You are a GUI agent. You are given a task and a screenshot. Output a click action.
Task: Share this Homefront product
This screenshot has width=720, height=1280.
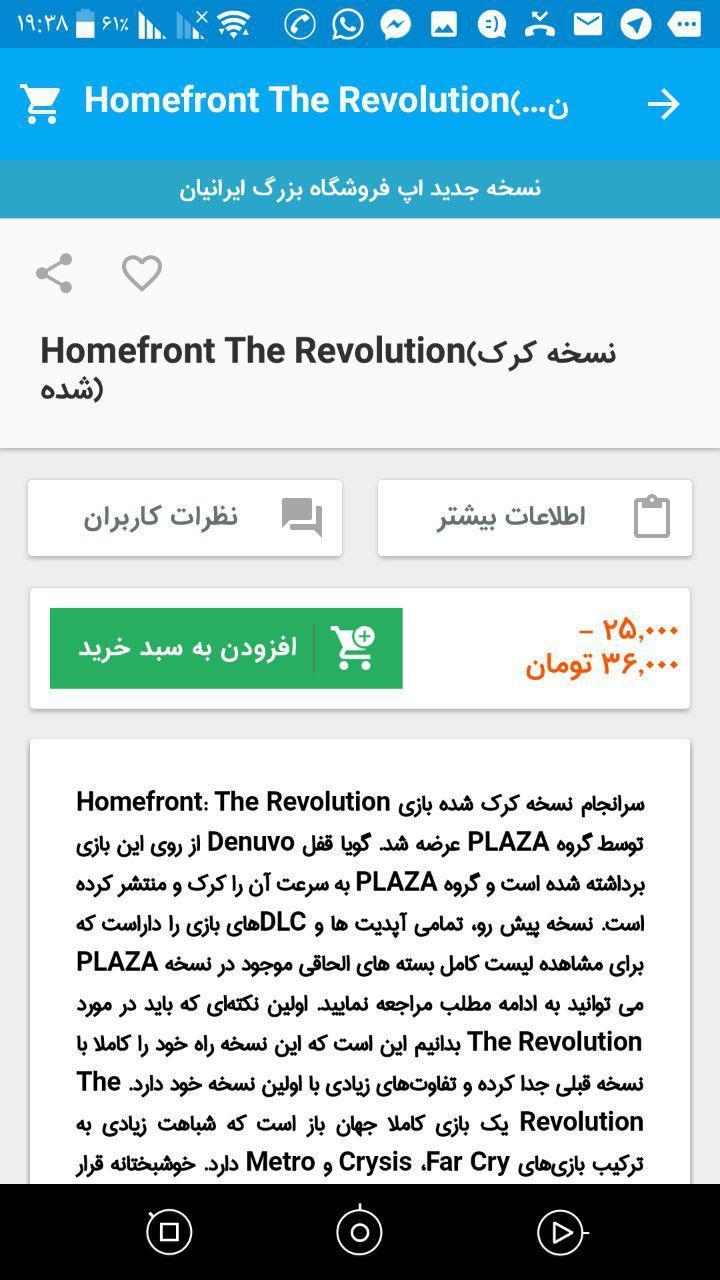click(54, 273)
